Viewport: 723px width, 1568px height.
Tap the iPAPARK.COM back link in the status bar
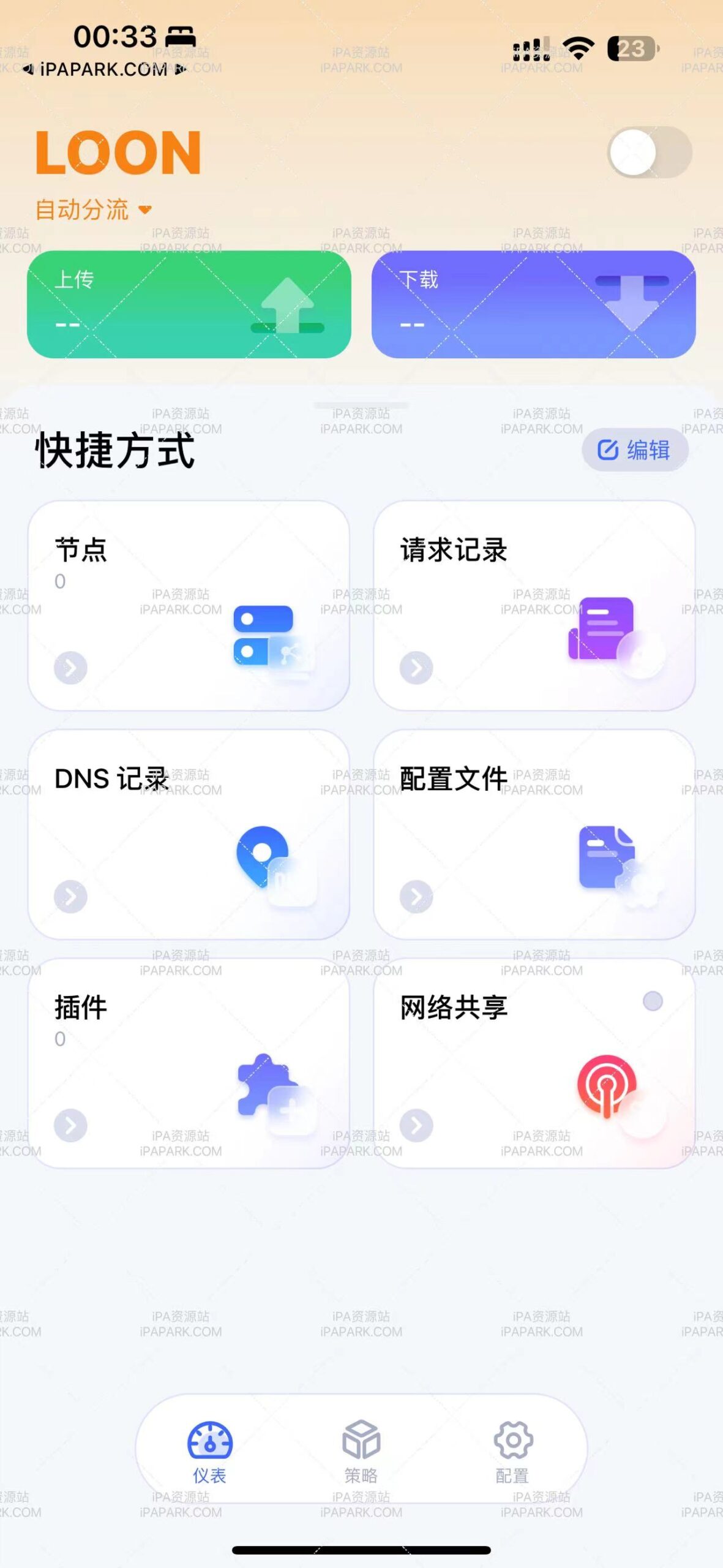point(104,70)
